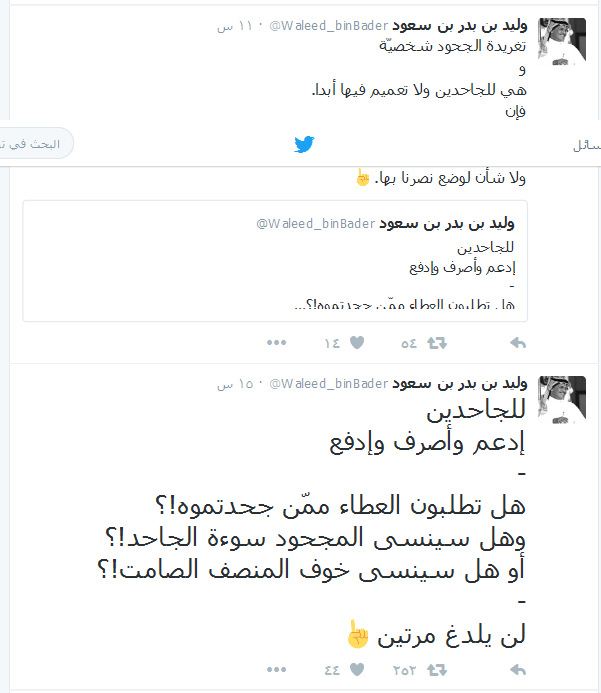Visit وليد بن بدر بن سعود from the ١٥ س tweet
This screenshot has height=693, width=601.
tap(460, 385)
